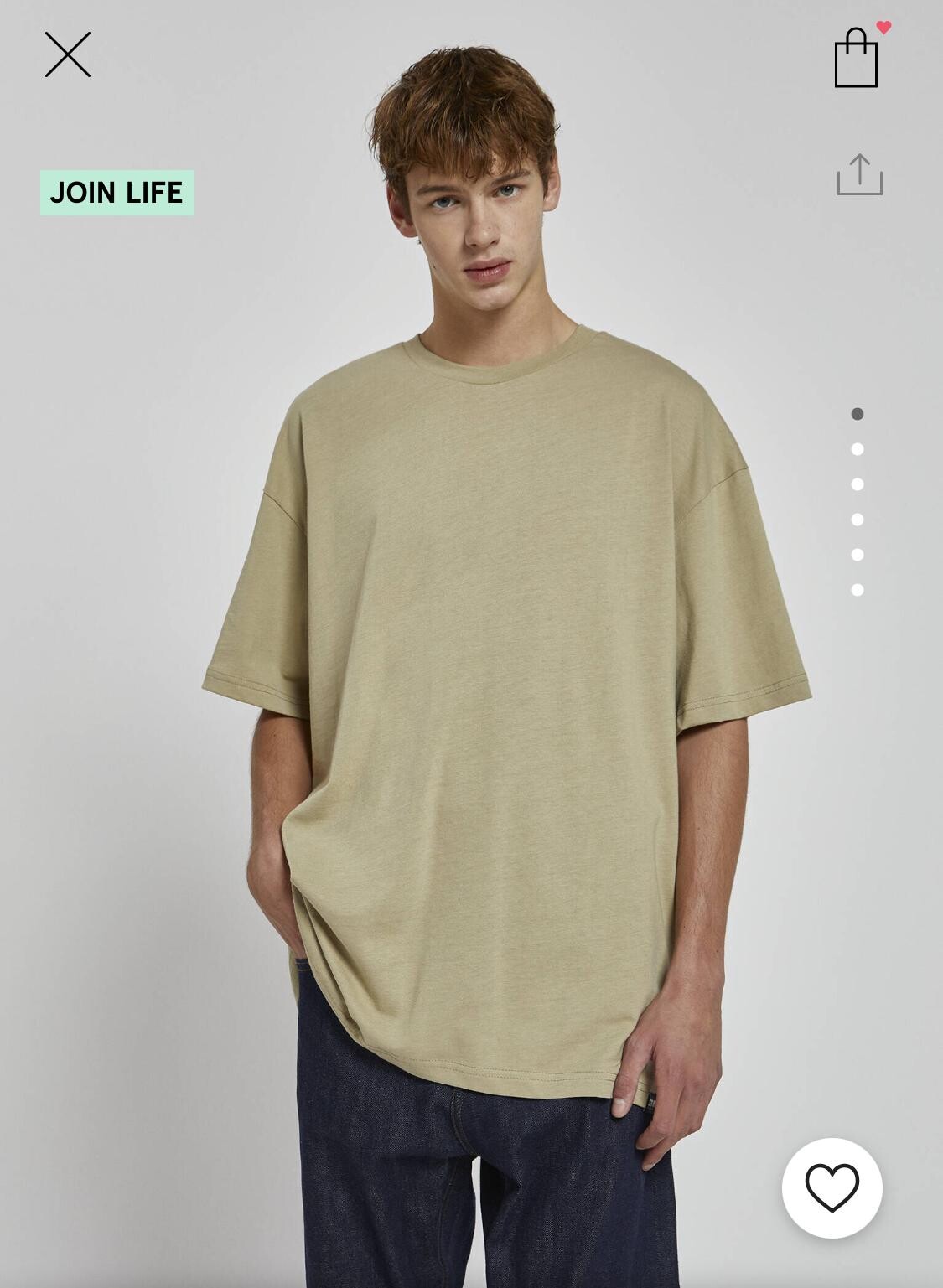
Task: Add this t-shirt to wishlist
Action: coord(832,1187)
